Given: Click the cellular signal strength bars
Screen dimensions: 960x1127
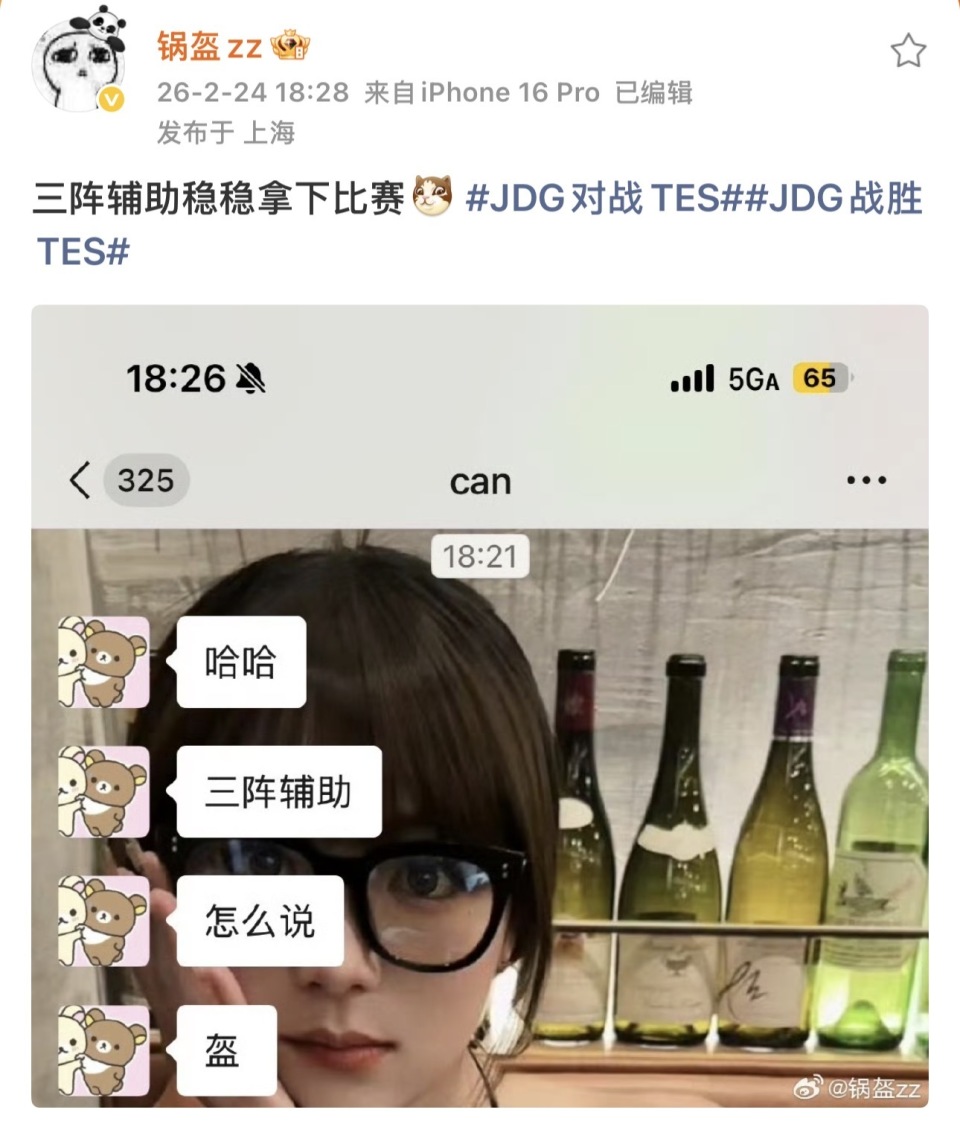Looking at the screenshot, I should pyautogui.click(x=691, y=378).
